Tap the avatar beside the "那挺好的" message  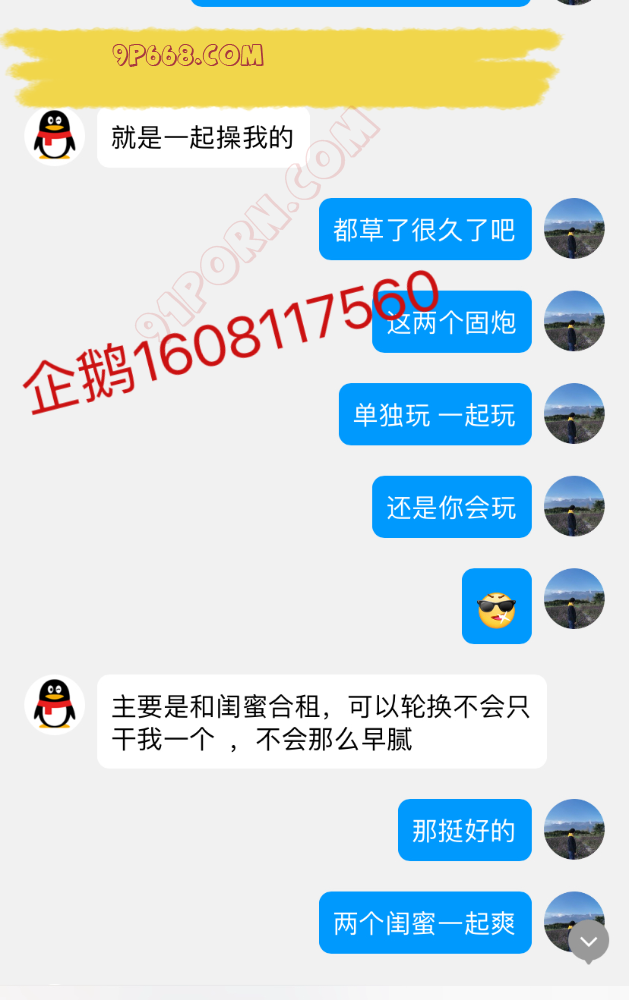[574, 829]
